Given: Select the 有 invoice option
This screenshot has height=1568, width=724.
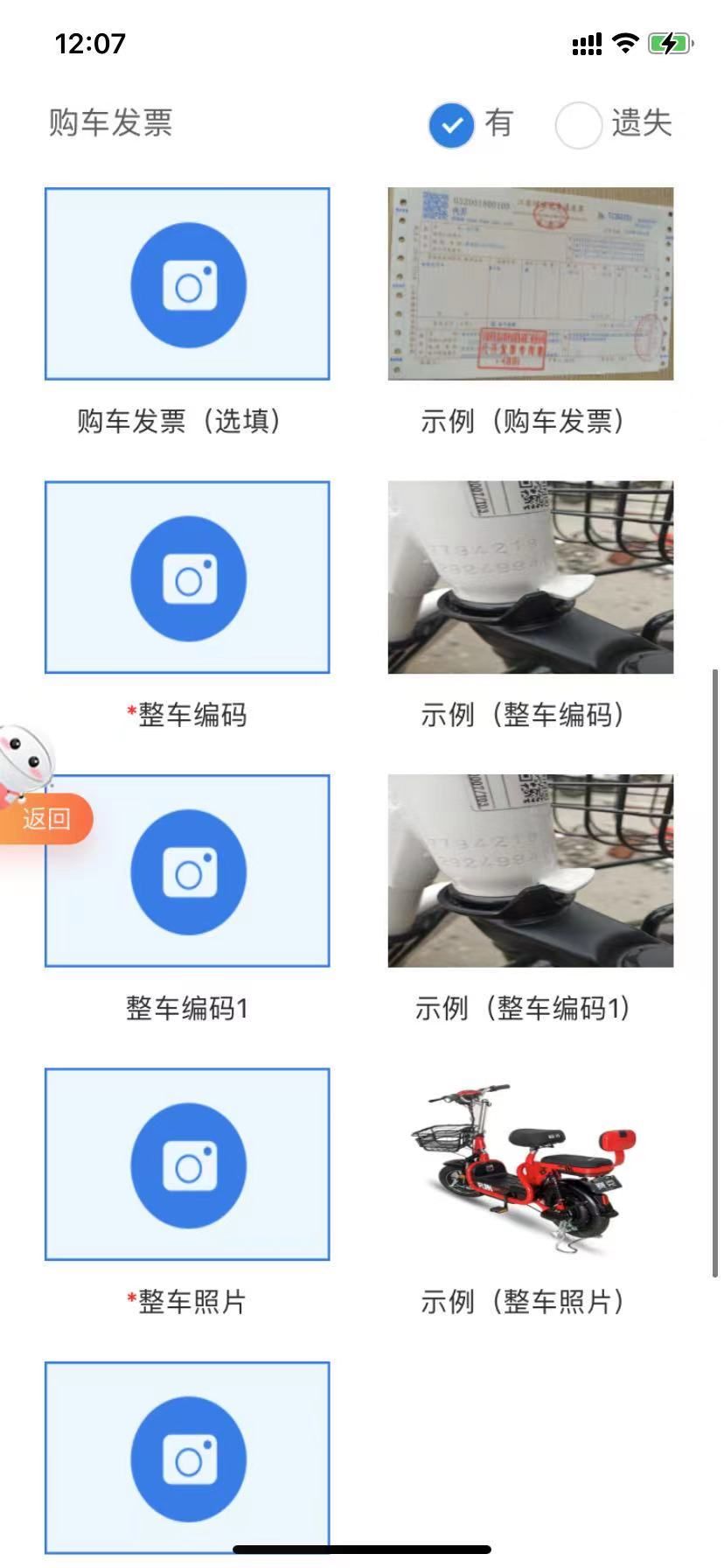Looking at the screenshot, I should pos(451,125).
